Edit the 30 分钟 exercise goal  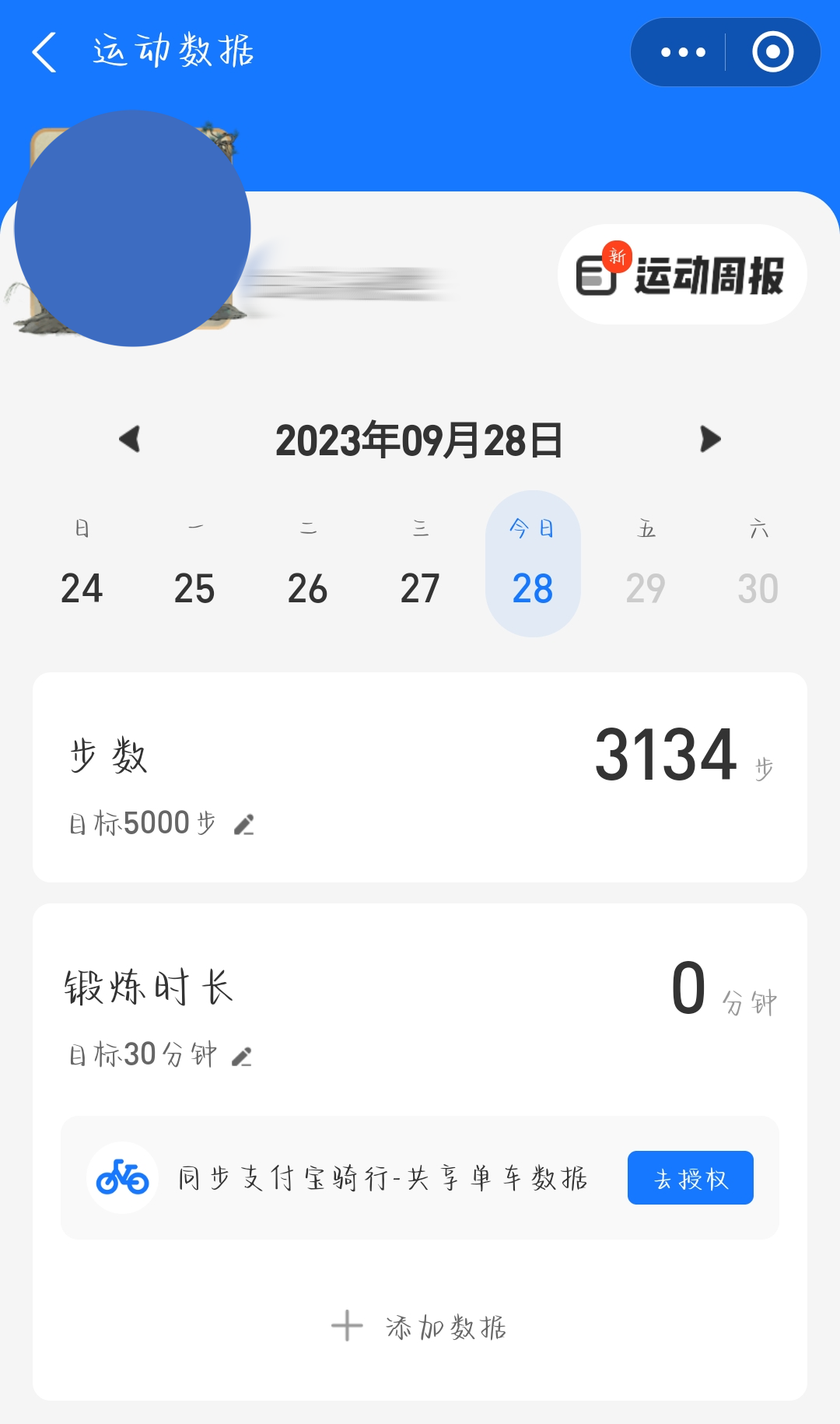242,1056
